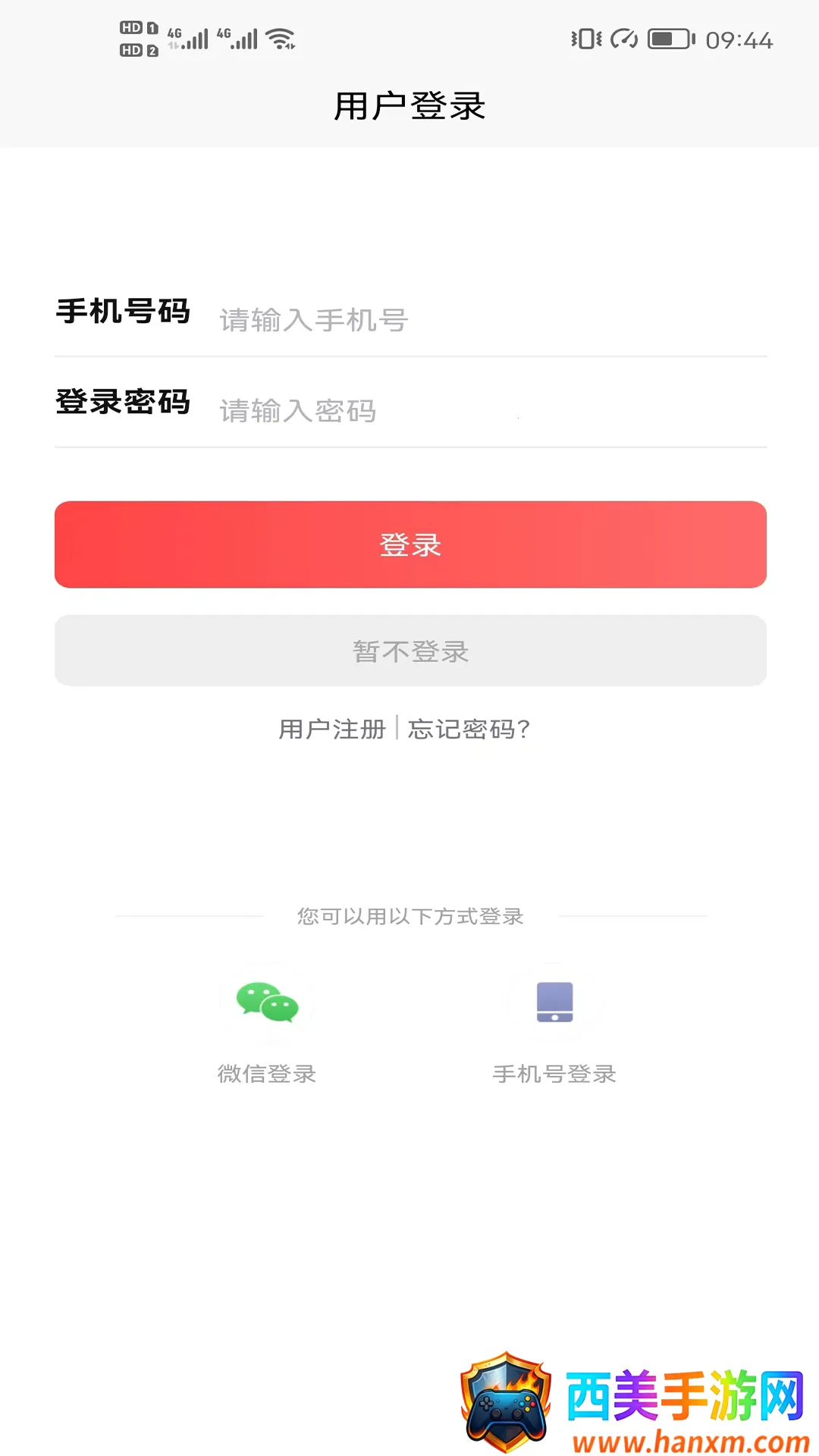
Task: Tap the phone number input field
Action: (485, 320)
